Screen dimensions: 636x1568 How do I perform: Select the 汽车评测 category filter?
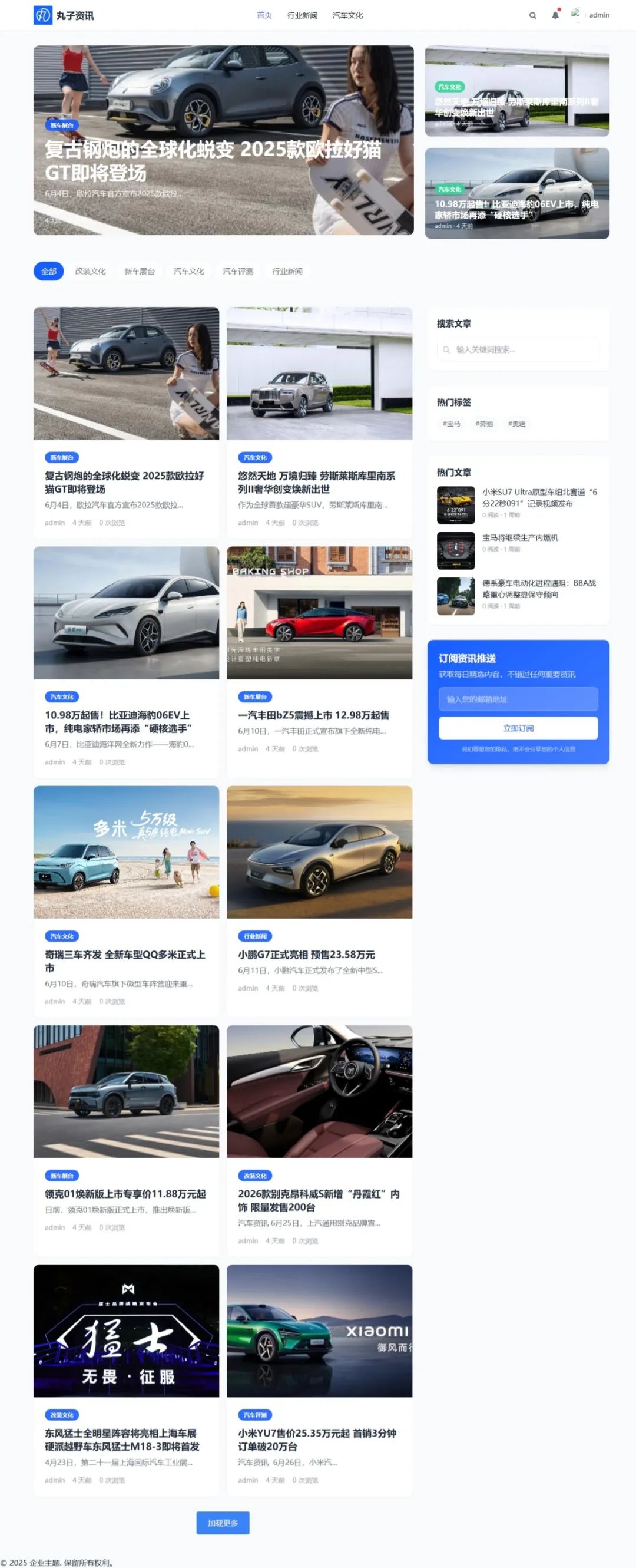[239, 272]
